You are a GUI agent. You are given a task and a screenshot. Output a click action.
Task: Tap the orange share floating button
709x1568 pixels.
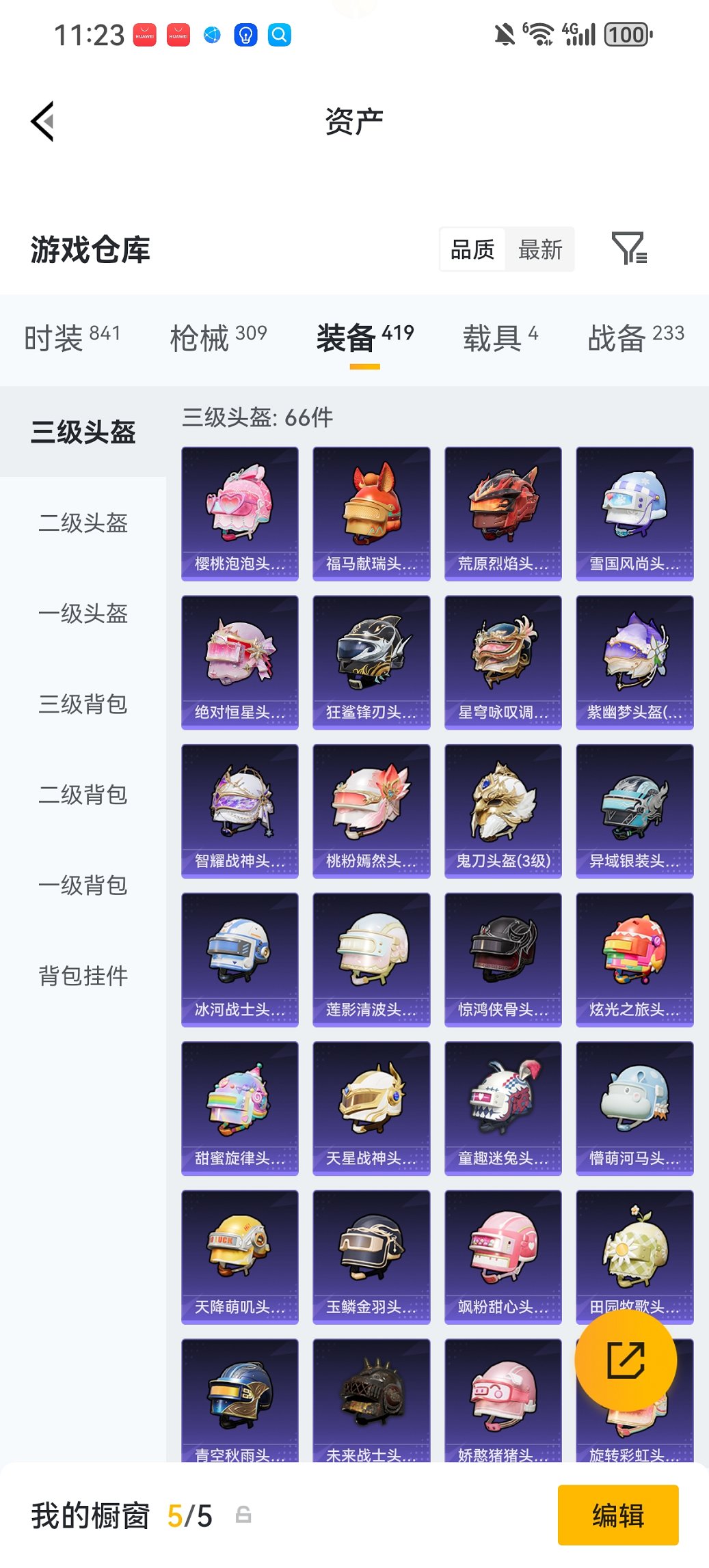click(x=626, y=1360)
